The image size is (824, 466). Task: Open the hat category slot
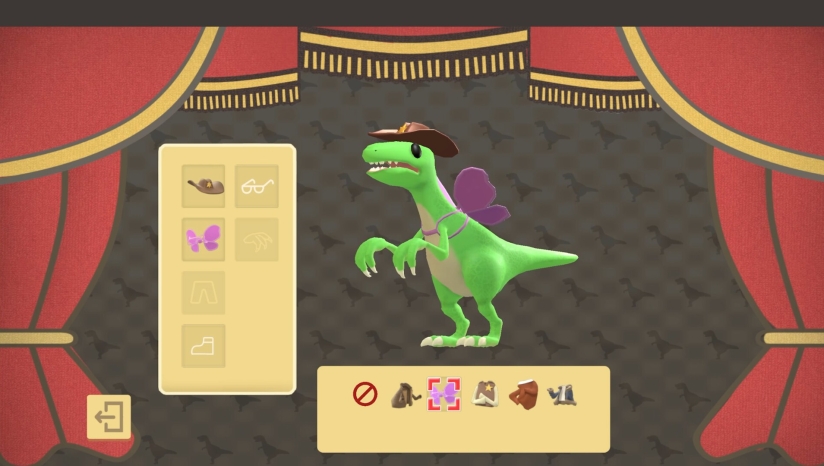point(203,186)
